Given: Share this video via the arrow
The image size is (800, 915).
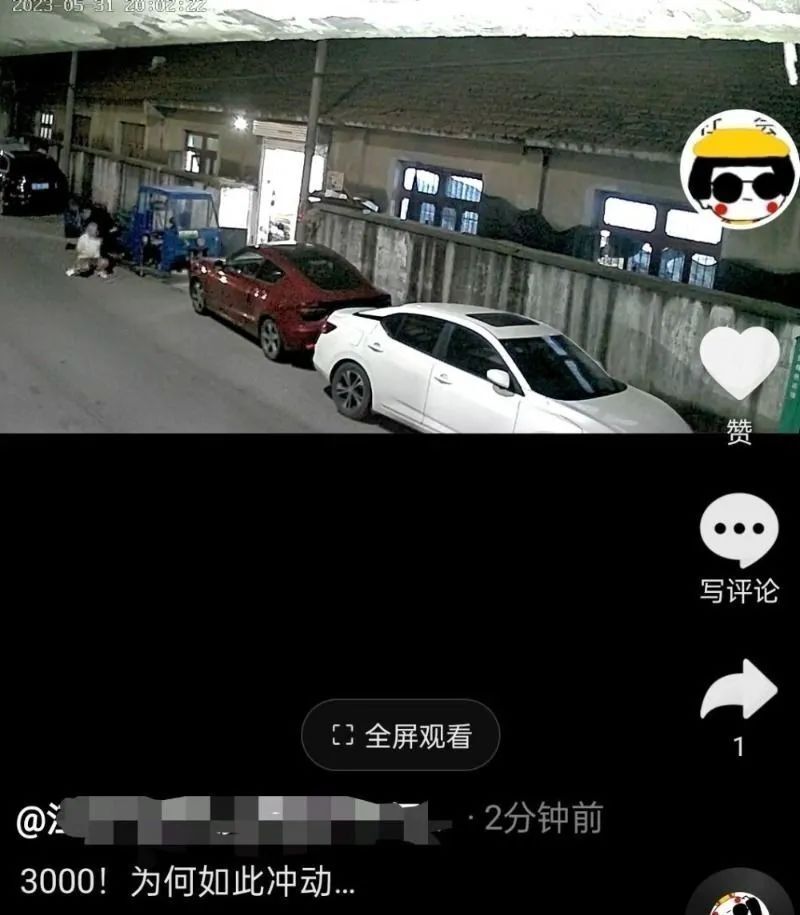Looking at the screenshot, I should (x=739, y=692).
